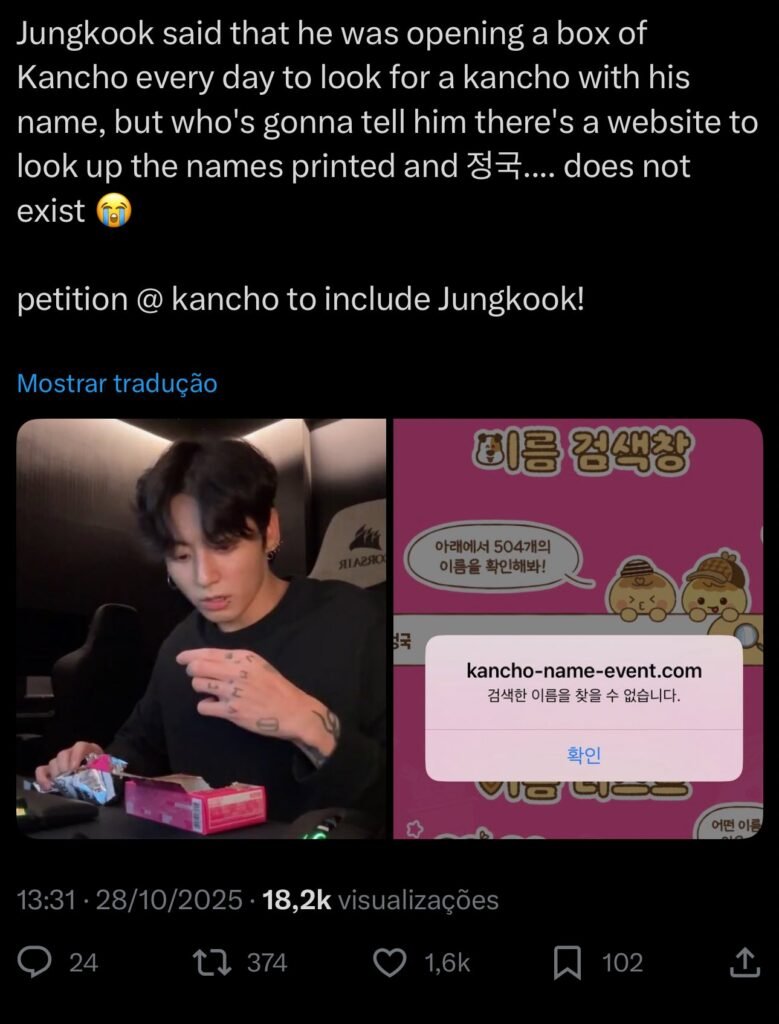Bookmark this post
Viewport: 779px width, 1024px height.
(x=567, y=962)
